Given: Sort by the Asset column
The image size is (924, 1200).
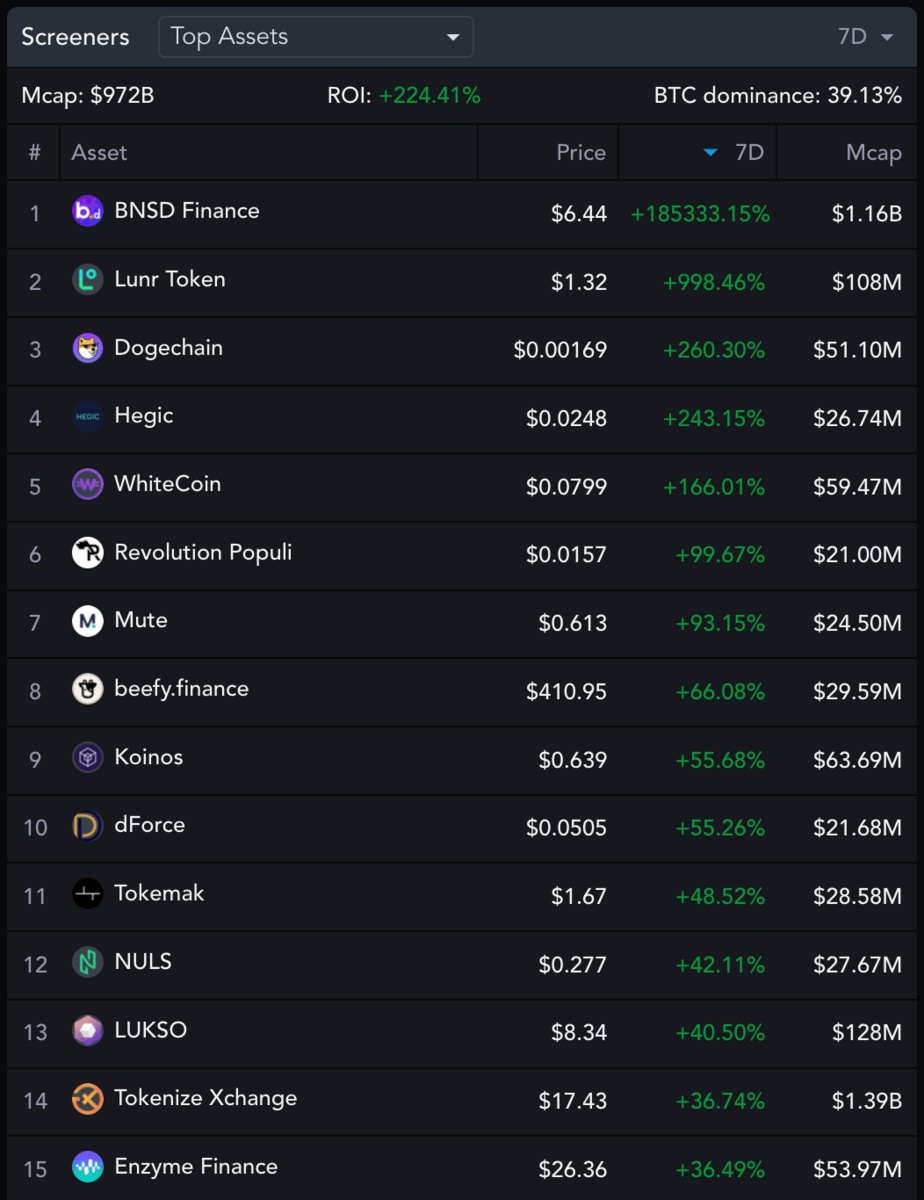Looking at the screenshot, I should [100, 153].
